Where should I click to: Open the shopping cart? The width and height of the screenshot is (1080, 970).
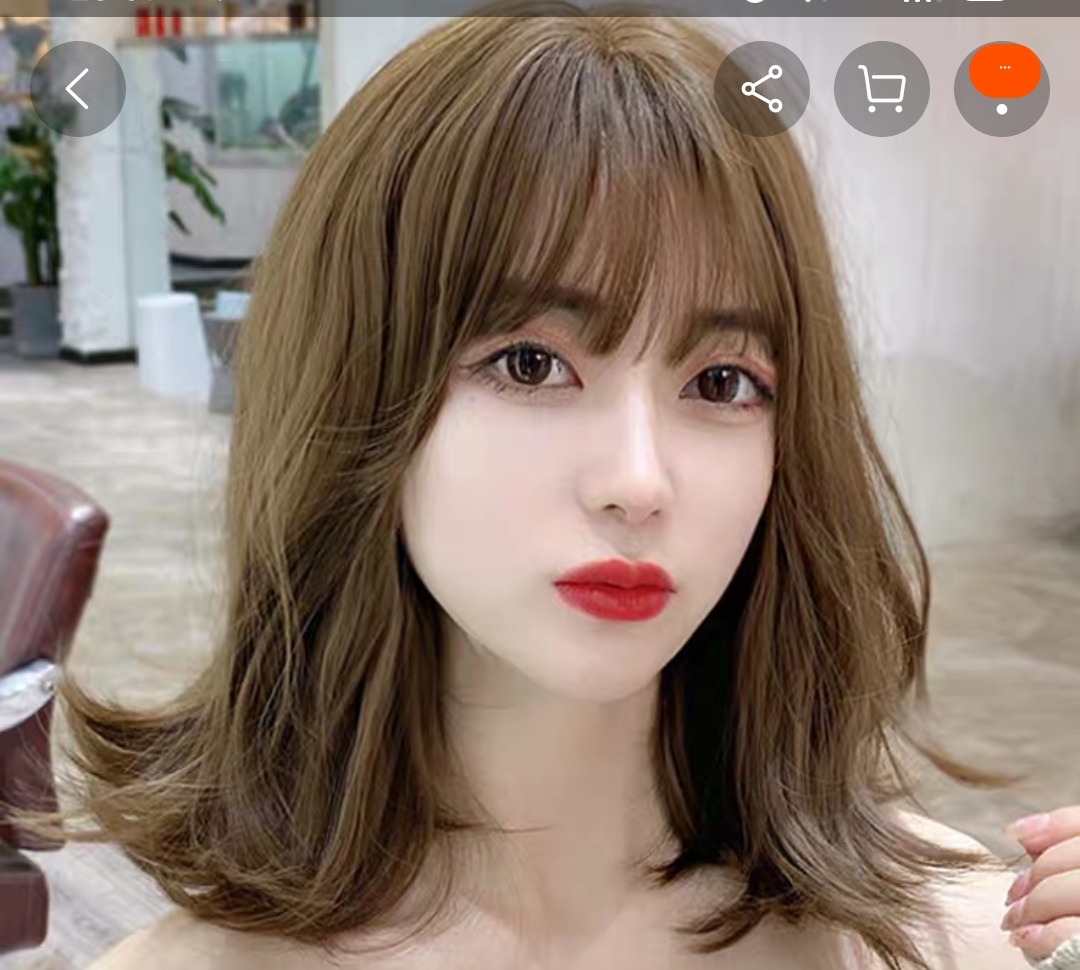[x=882, y=89]
